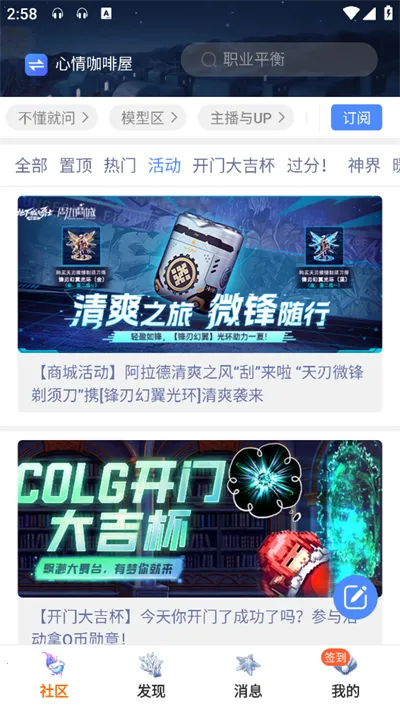Image resolution: width=400 pixels, height=712 pixels.
Task: Switch to the 过分! tab
Action: coord(307,166)
